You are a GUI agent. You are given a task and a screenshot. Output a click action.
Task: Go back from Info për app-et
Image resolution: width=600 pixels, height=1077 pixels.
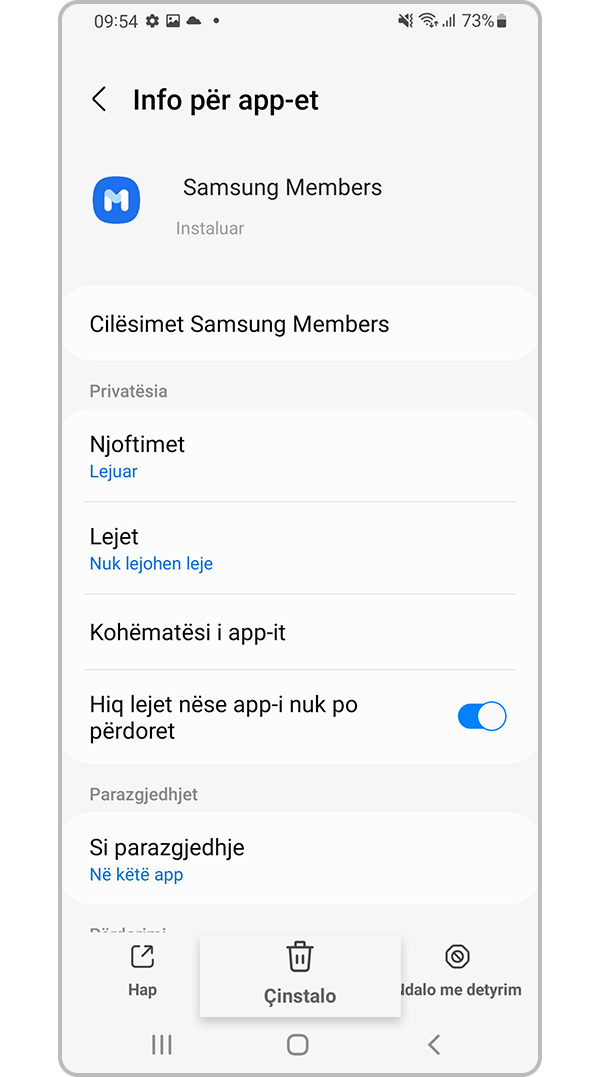(x=99, y=99)
